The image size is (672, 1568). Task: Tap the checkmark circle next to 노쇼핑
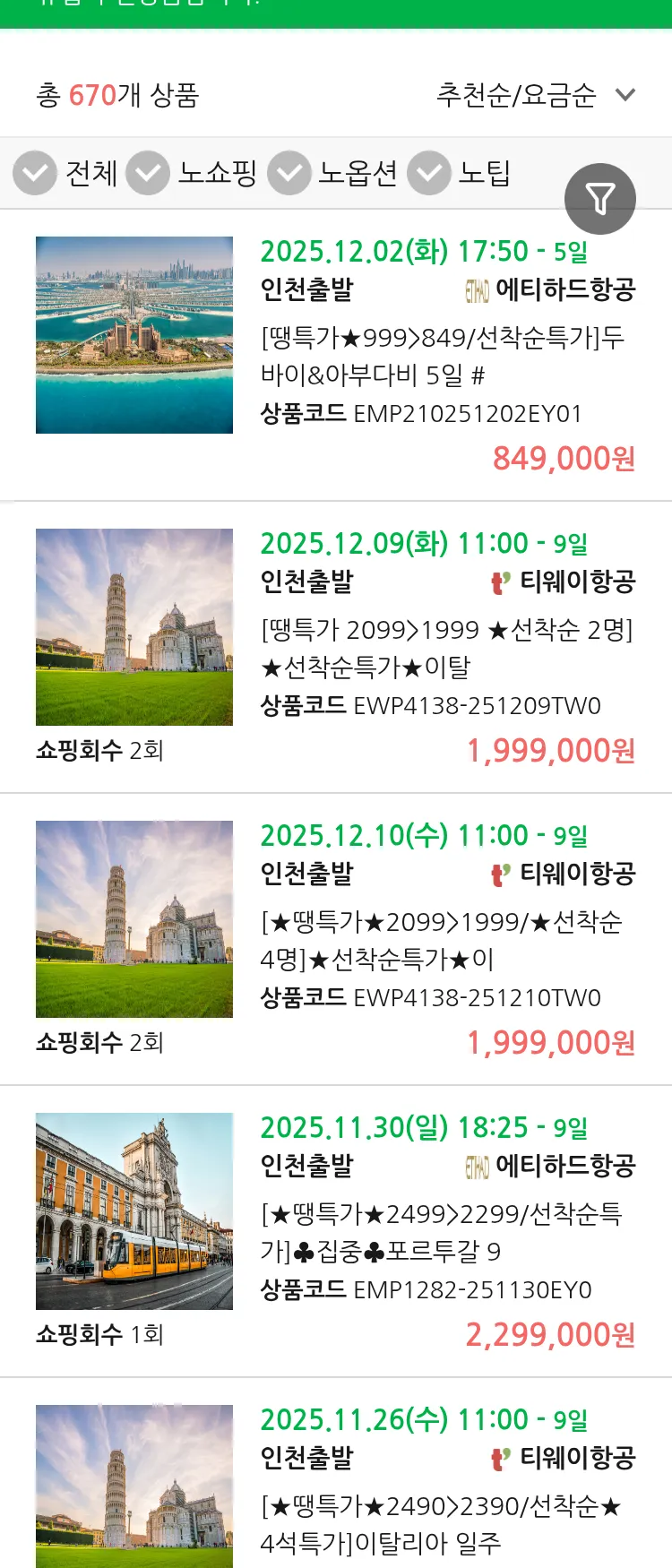[149, 172]
